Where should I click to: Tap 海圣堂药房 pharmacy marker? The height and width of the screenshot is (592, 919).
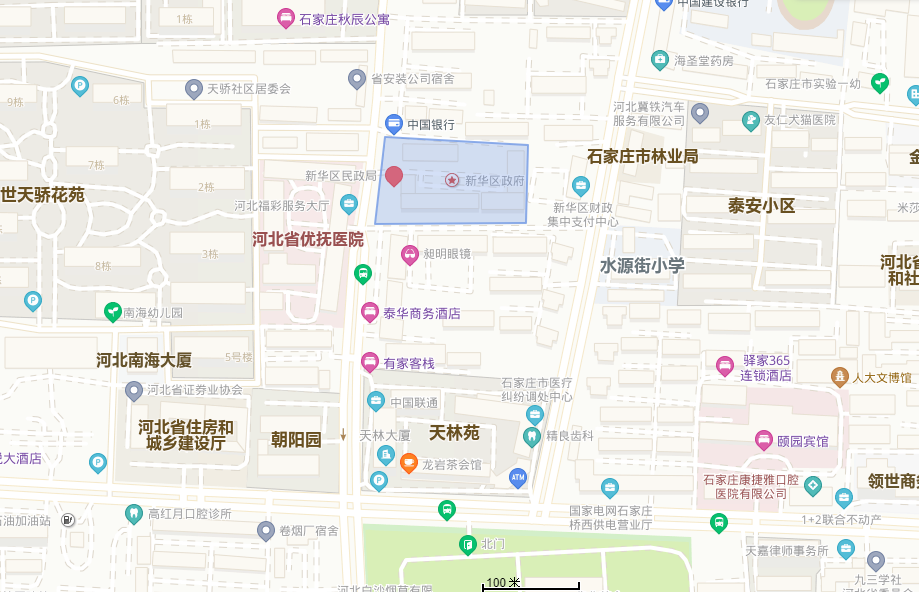point(660,61)
